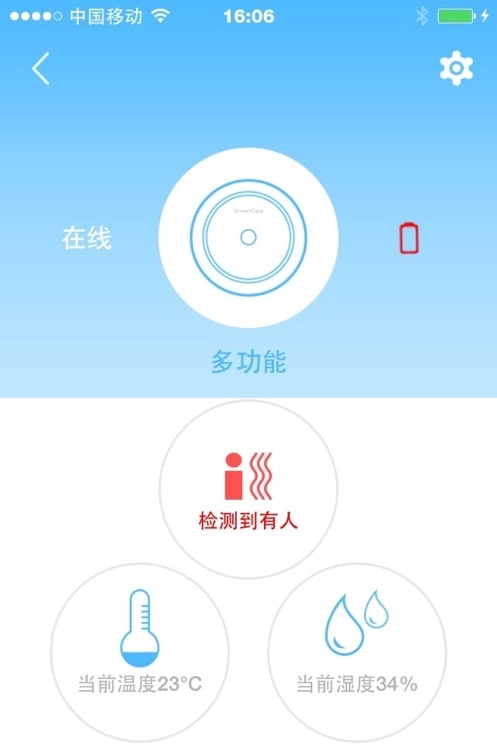497x746 pixels.
Task: Go back with the top-left arrow
Action: 41,69
